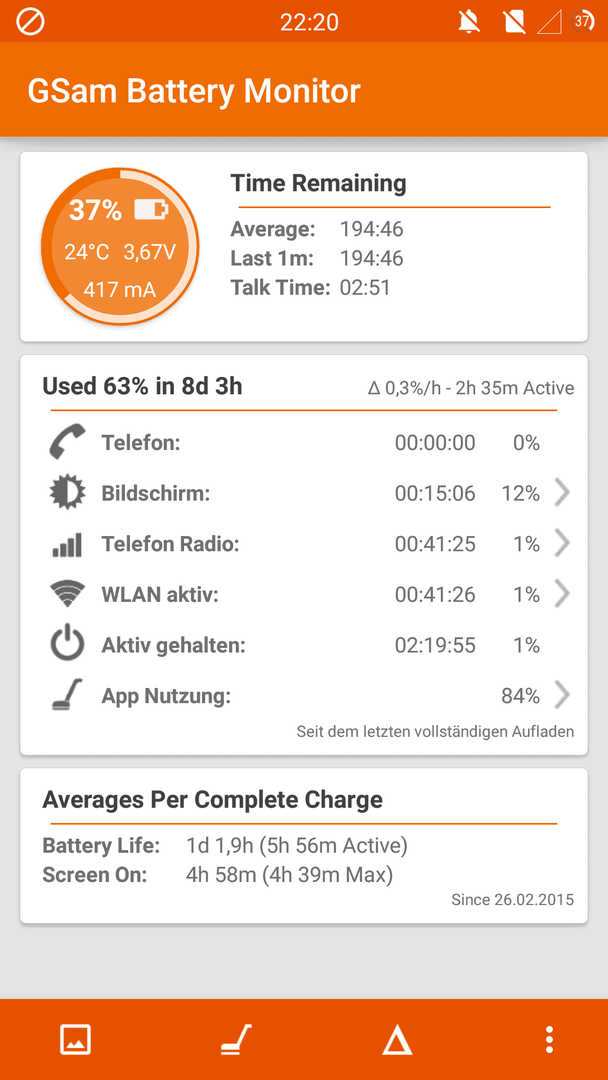Open app usage broom icon in bottom bar
This screenshot has width=608, height=1080.
point(236,1039)
